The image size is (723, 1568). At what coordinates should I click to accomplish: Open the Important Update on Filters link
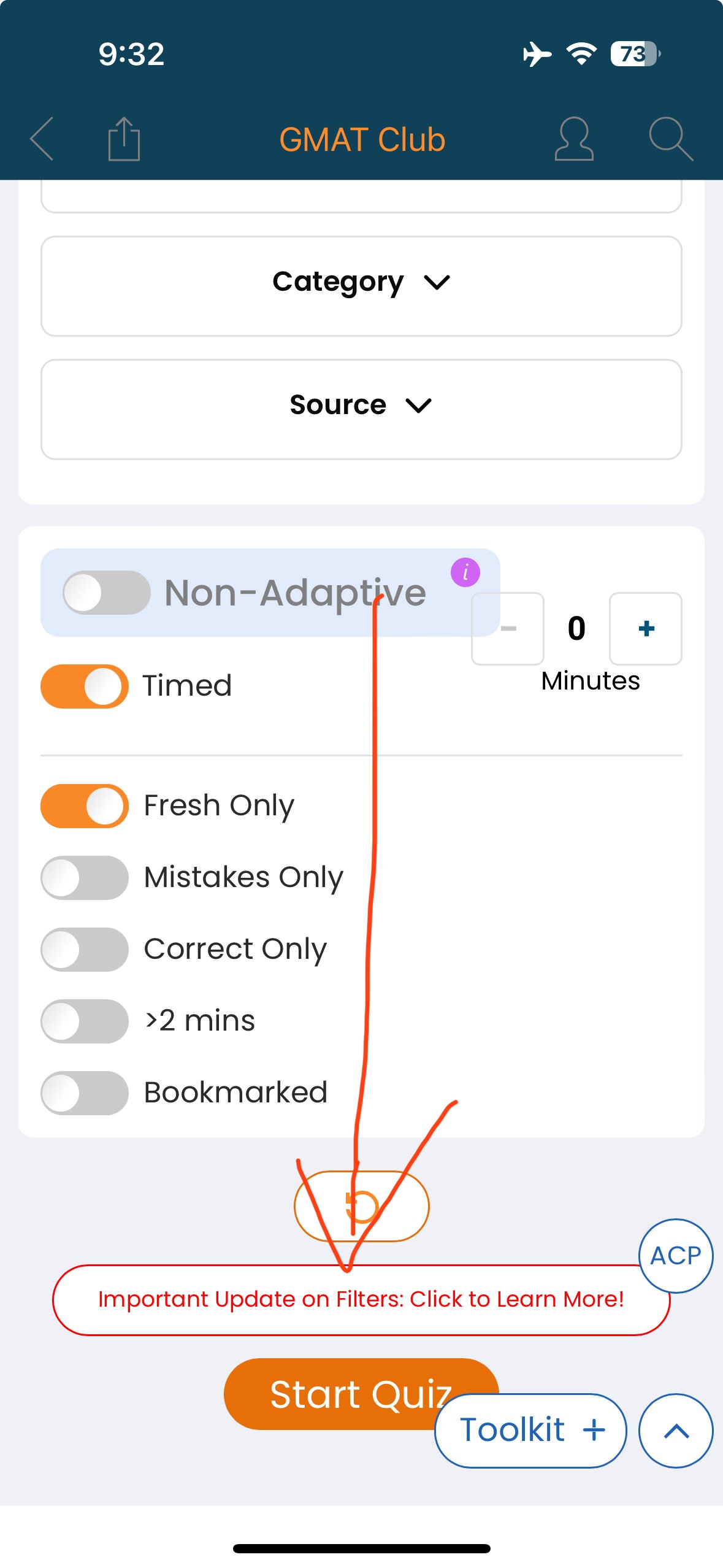click(361, 1299)
